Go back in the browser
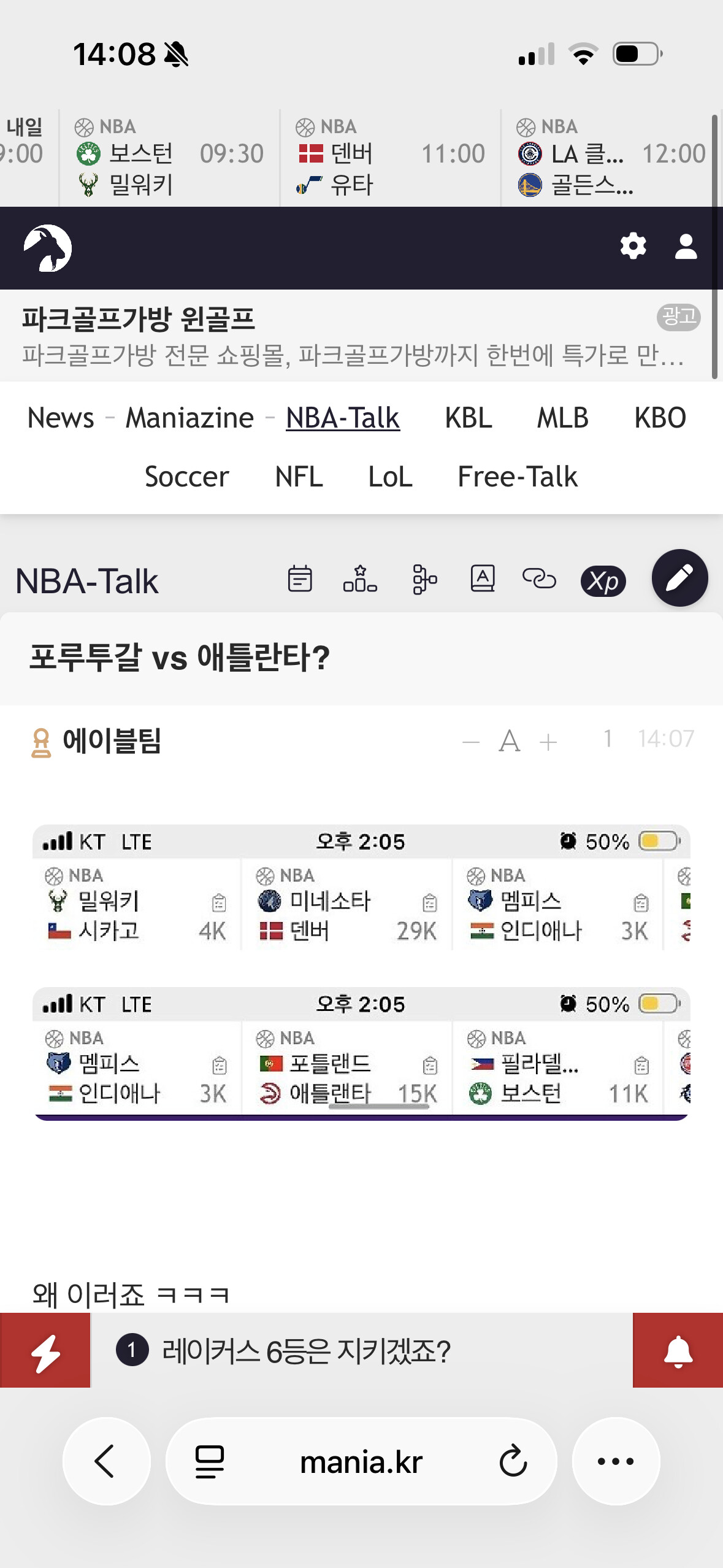 tap(106, 1461)
